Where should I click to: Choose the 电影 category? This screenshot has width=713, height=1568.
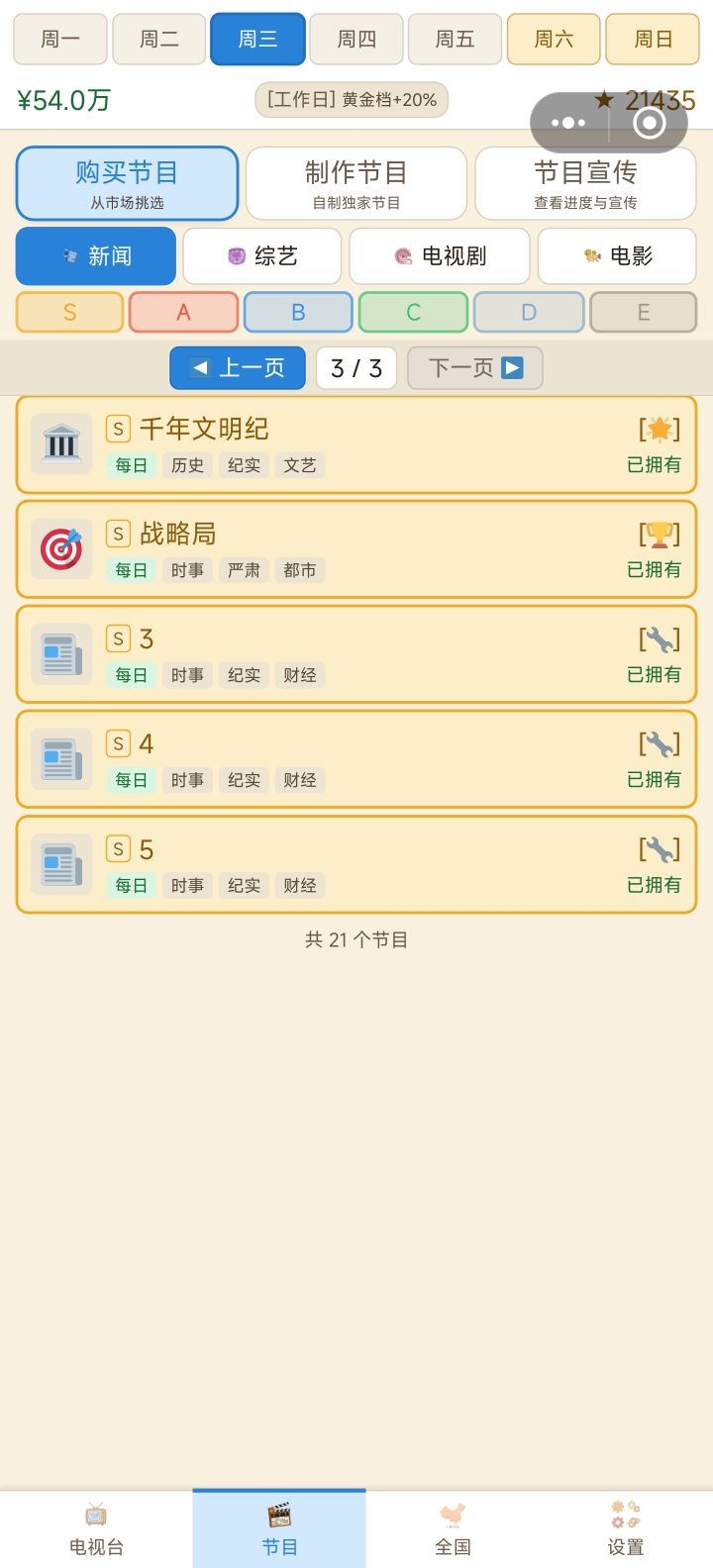pyautogui.click(x=617, y=256)
